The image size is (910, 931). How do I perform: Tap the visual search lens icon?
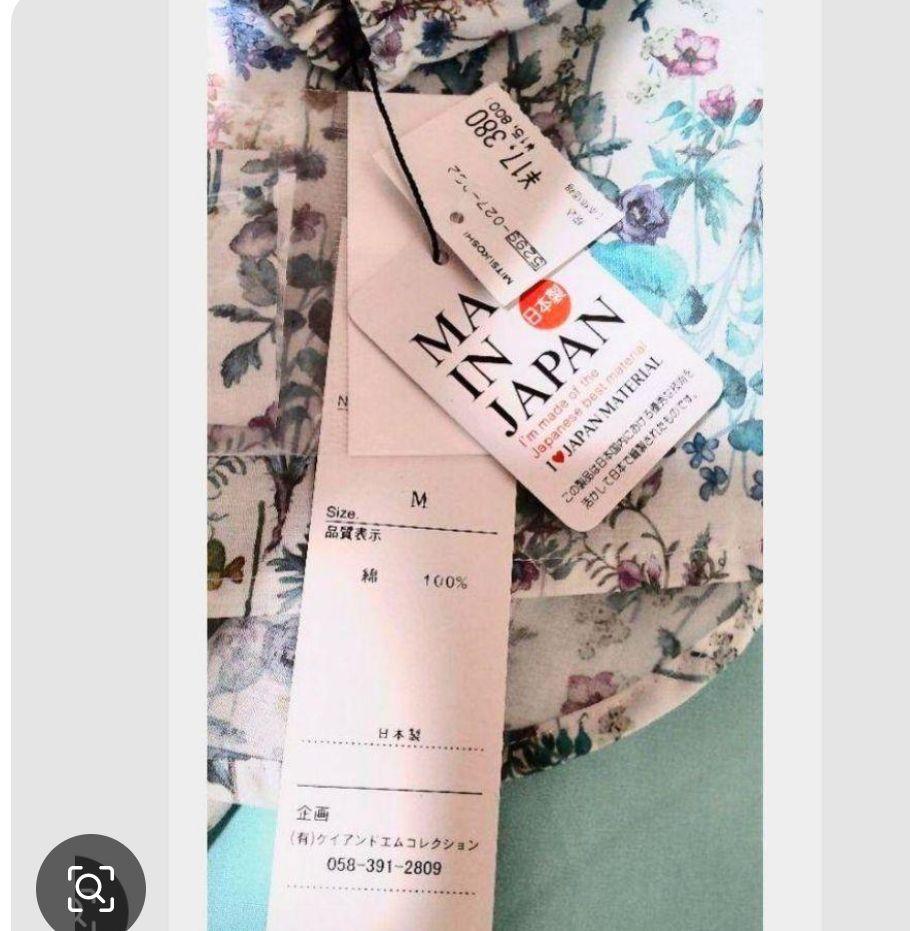tap(91, 887)
